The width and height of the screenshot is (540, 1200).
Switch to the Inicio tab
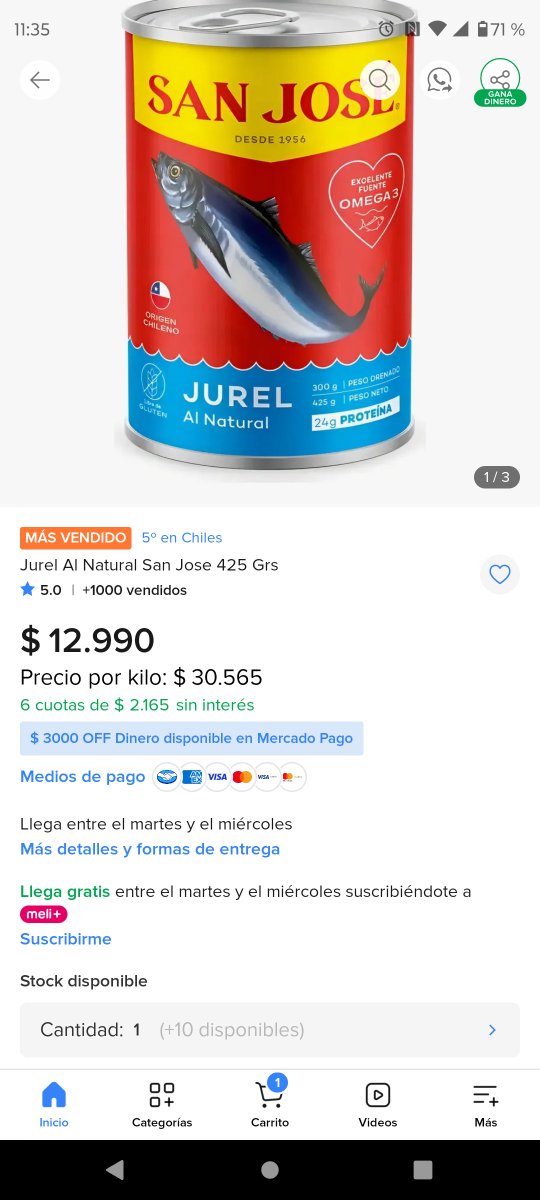[x=54, y=1104]
